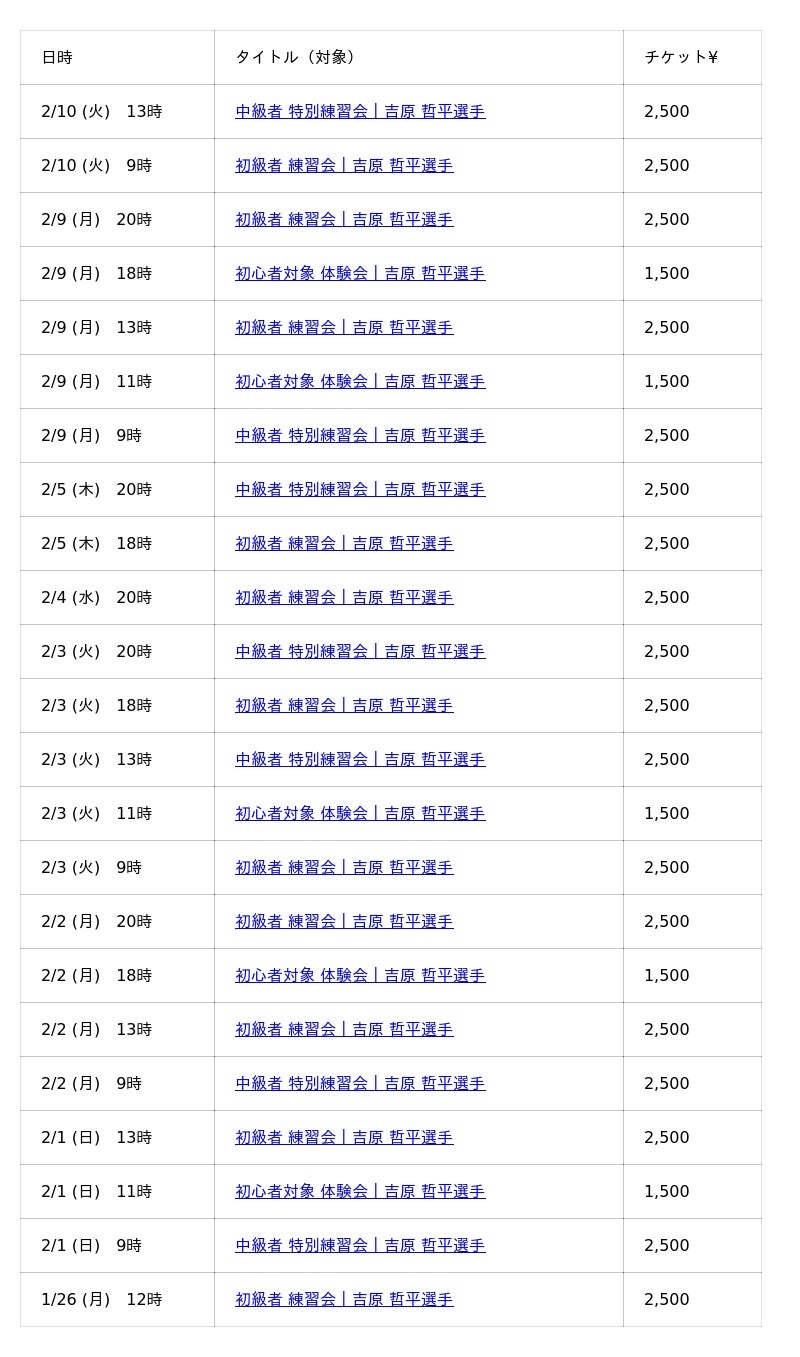The width and height of the screenshot is (800, 1357).
Task: View the 2/1 11時 初心者対象 体験会 link
Action: tap(360, 1192)
